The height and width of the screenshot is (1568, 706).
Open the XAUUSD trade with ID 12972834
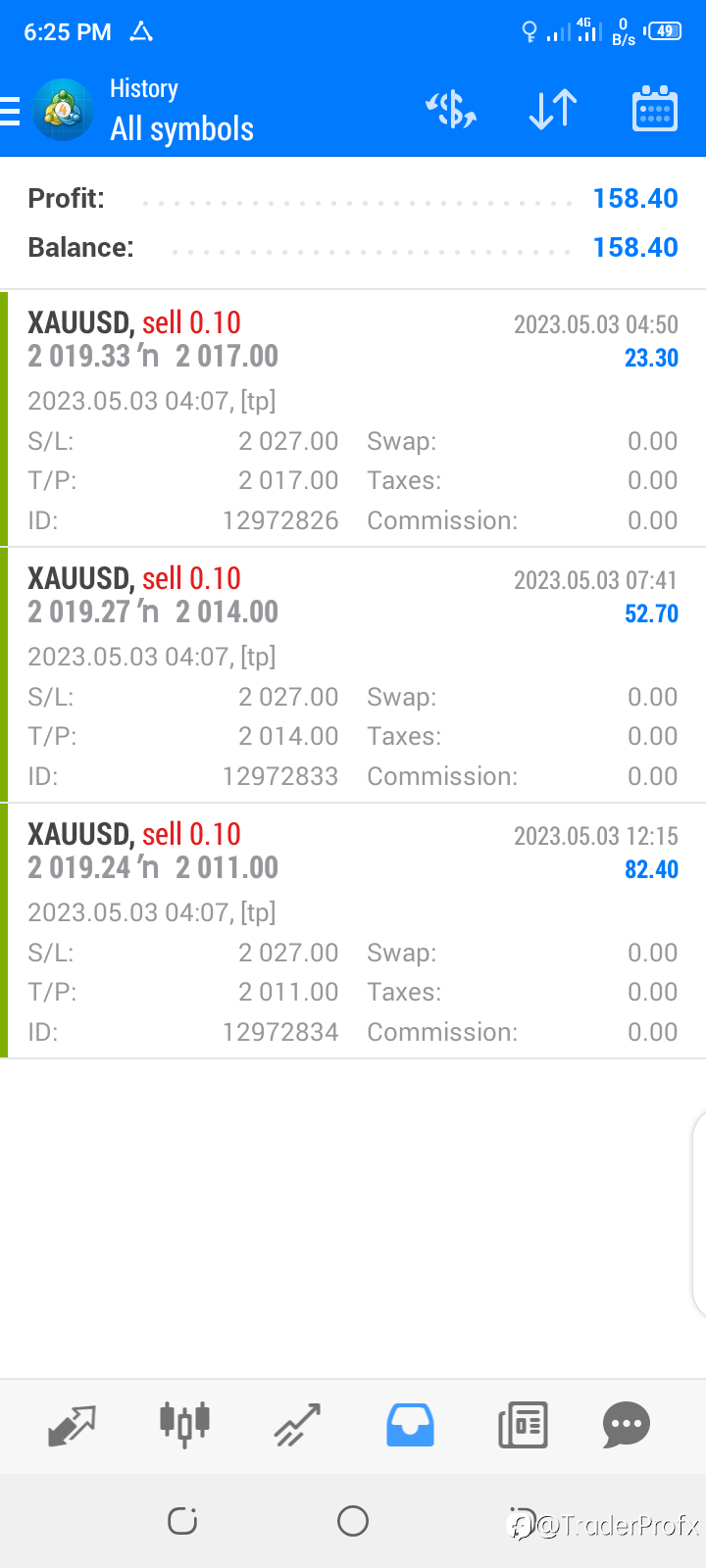pyautogui.click(x=353, y=931)
